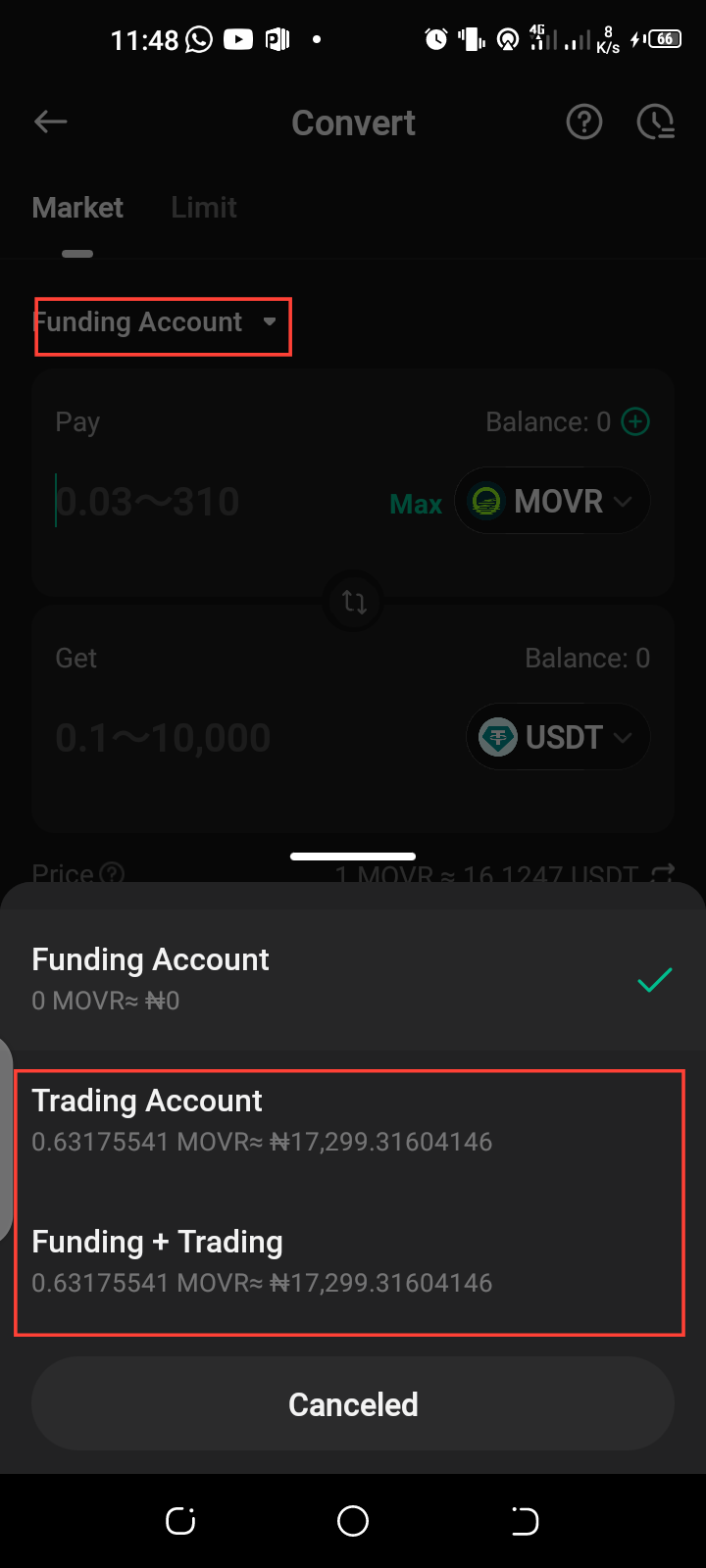Image resolution: width=706 pixels, height=1568 pixels.
Task: Select the Funding Account option
Action: coord(353,979)
